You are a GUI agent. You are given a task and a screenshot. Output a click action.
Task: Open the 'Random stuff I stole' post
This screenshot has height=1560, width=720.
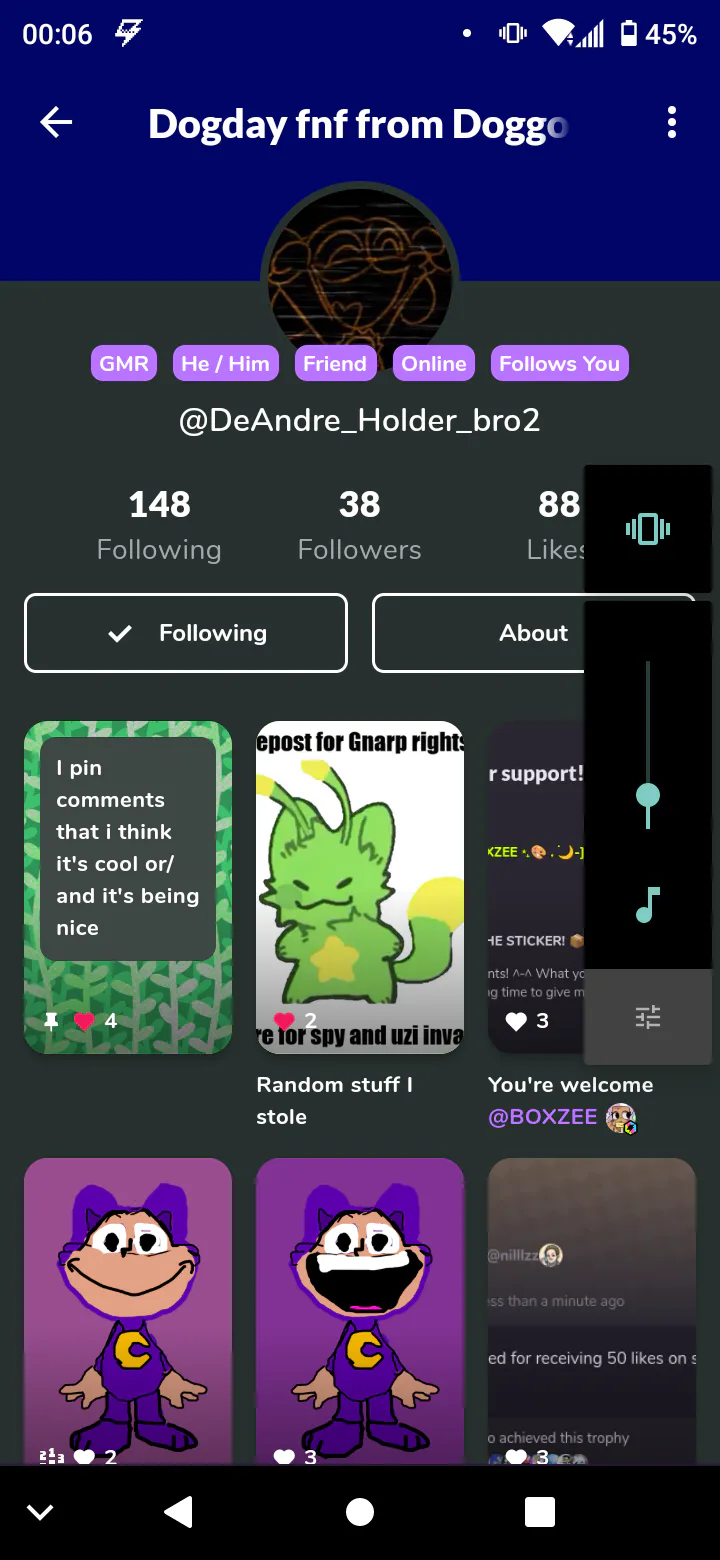(x=359, y=886)
